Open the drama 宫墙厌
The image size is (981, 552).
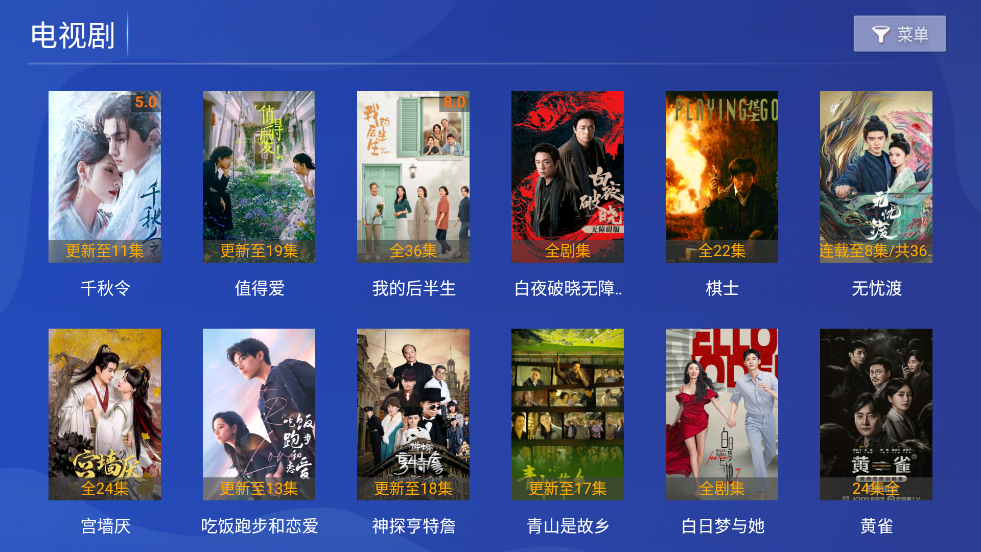coord(105,414)
